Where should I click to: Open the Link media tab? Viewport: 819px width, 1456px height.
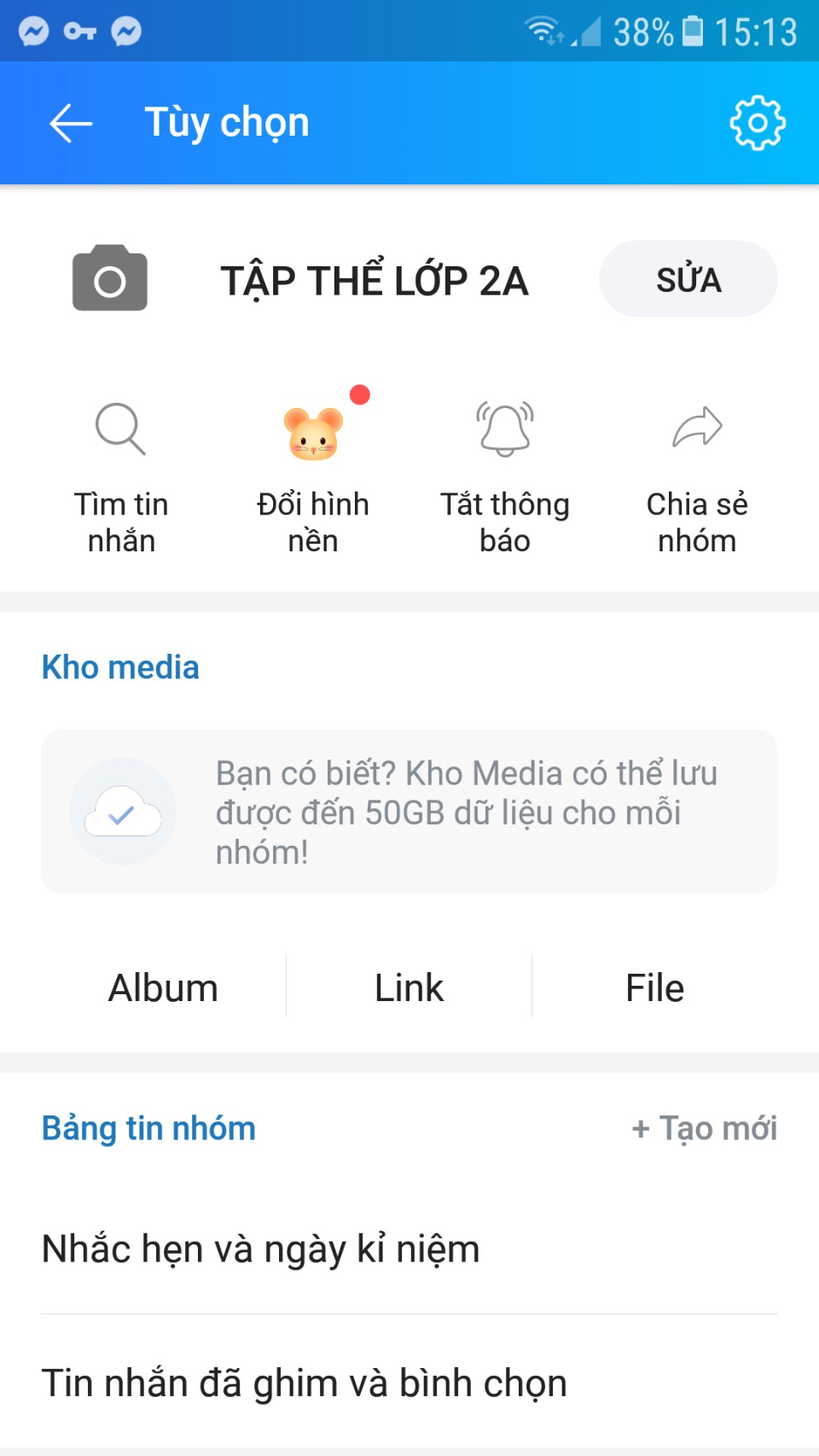click(409, 987)
